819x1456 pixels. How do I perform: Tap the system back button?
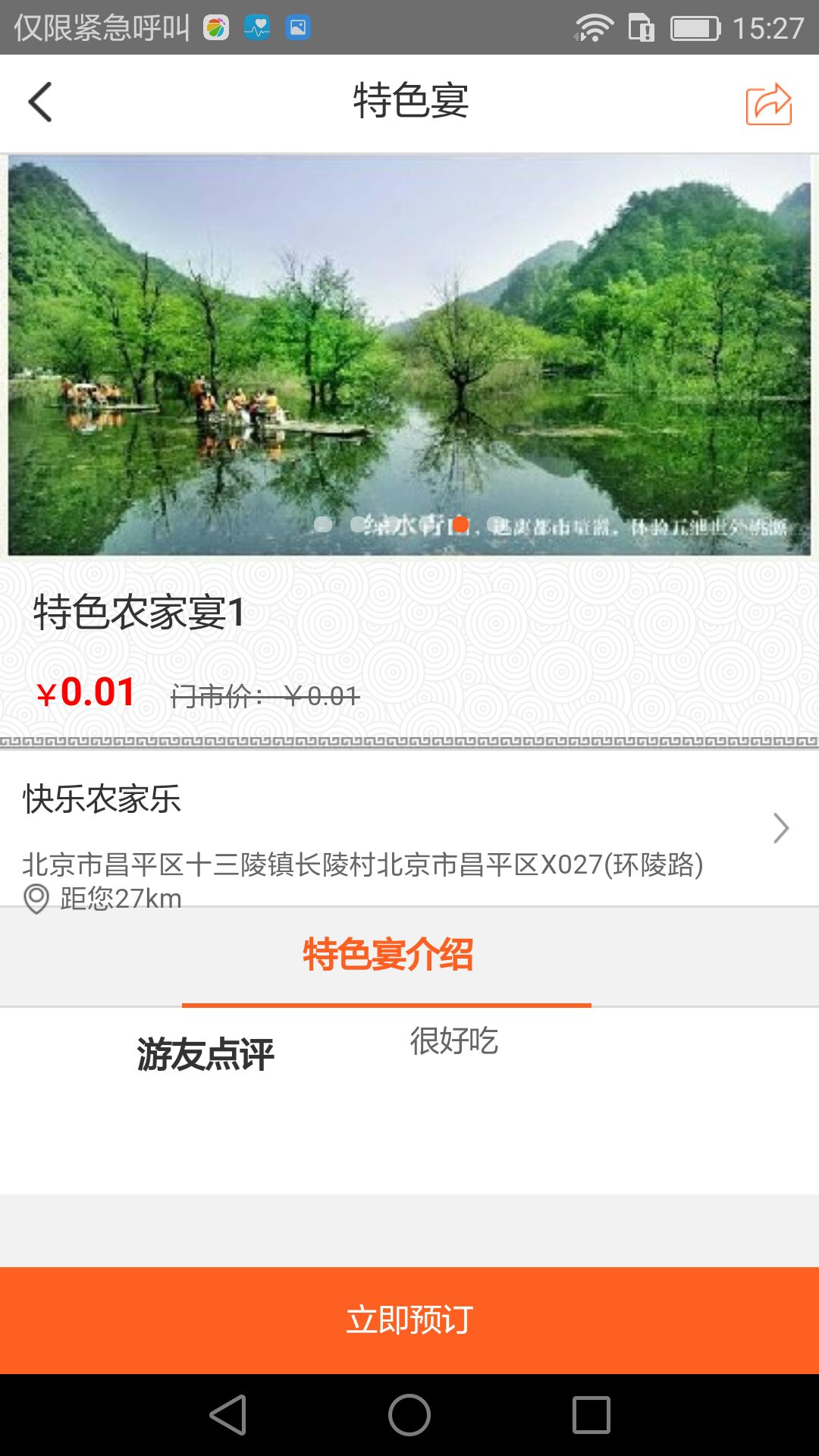[227, 1415]
